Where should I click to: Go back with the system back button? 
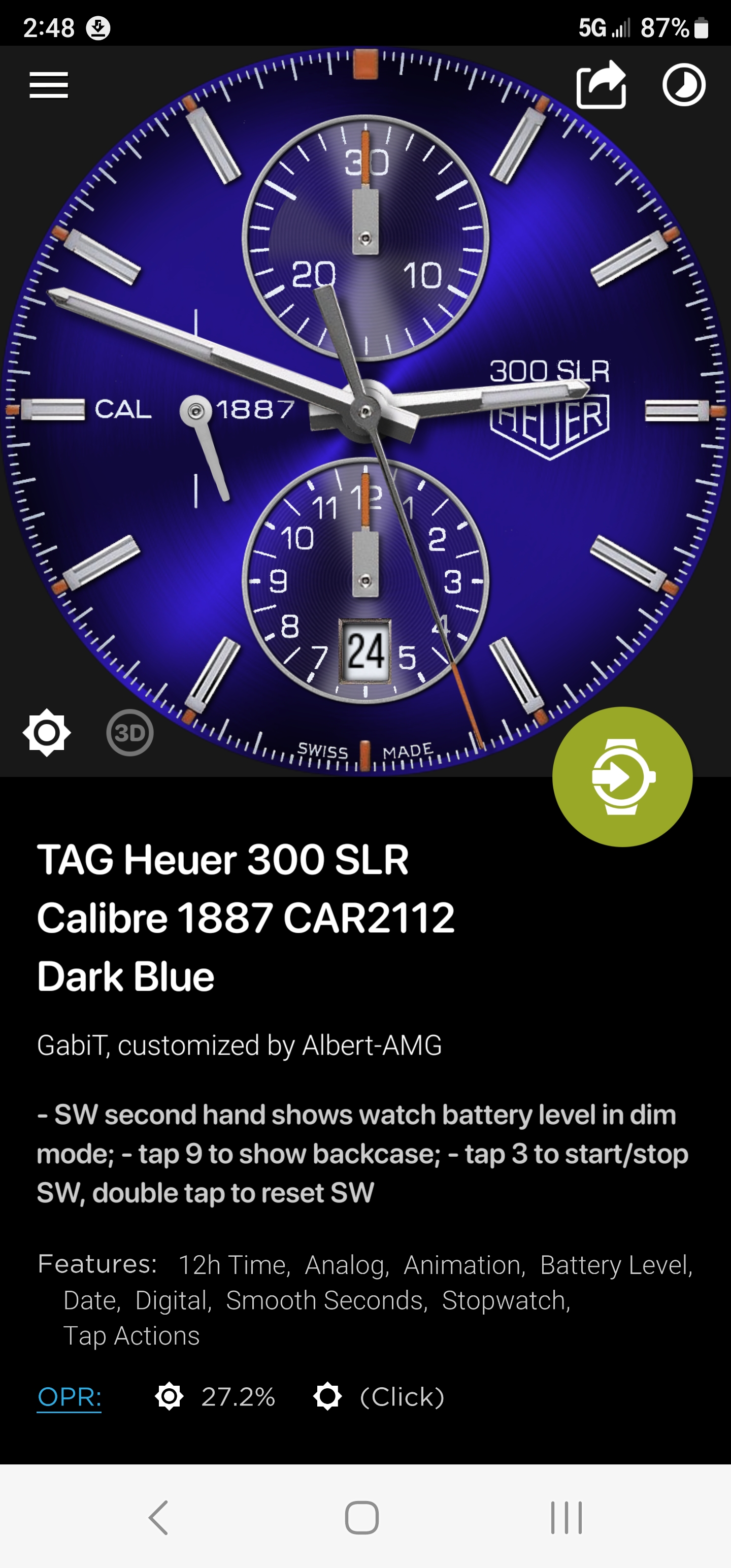[159, 1517]
